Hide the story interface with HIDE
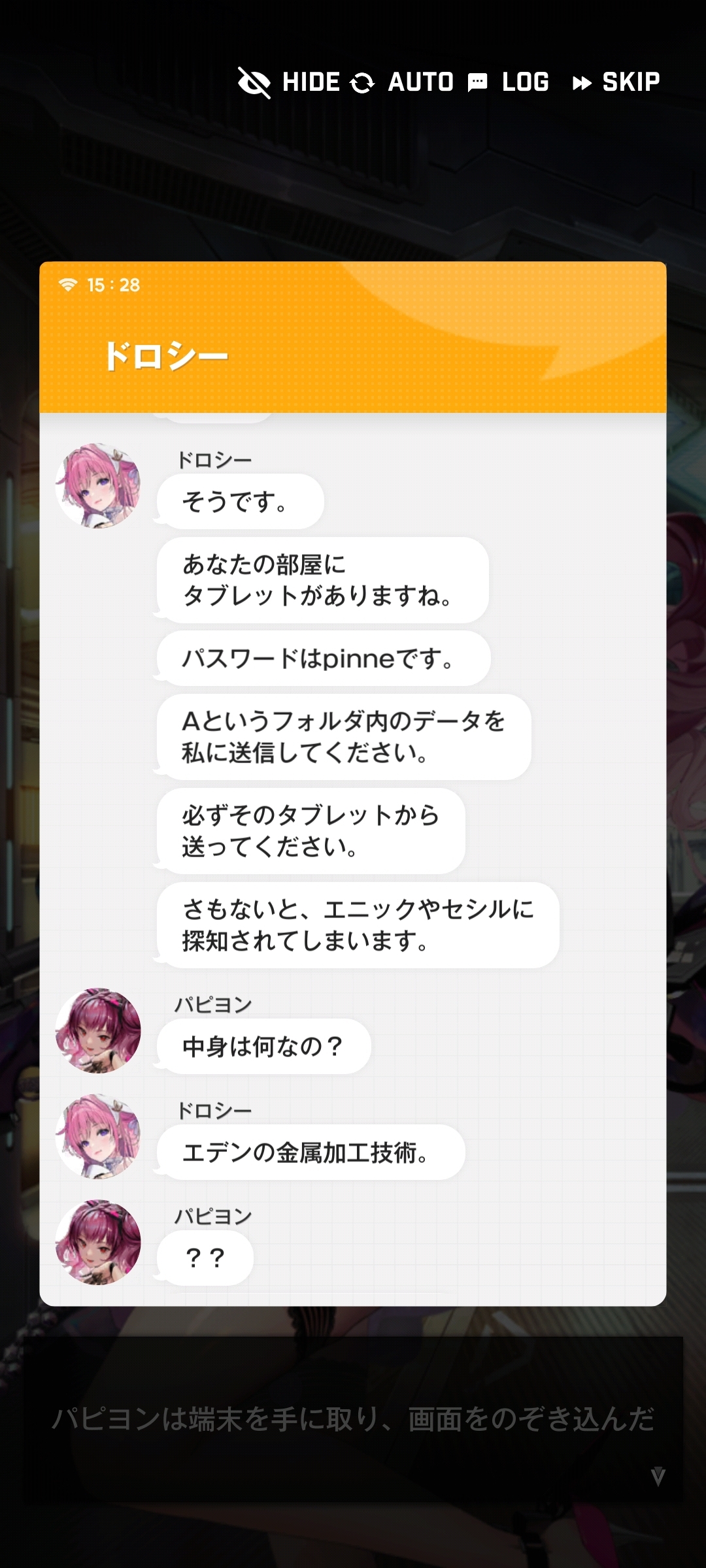Screen dimensions: 706x1568 pos(289,82)
